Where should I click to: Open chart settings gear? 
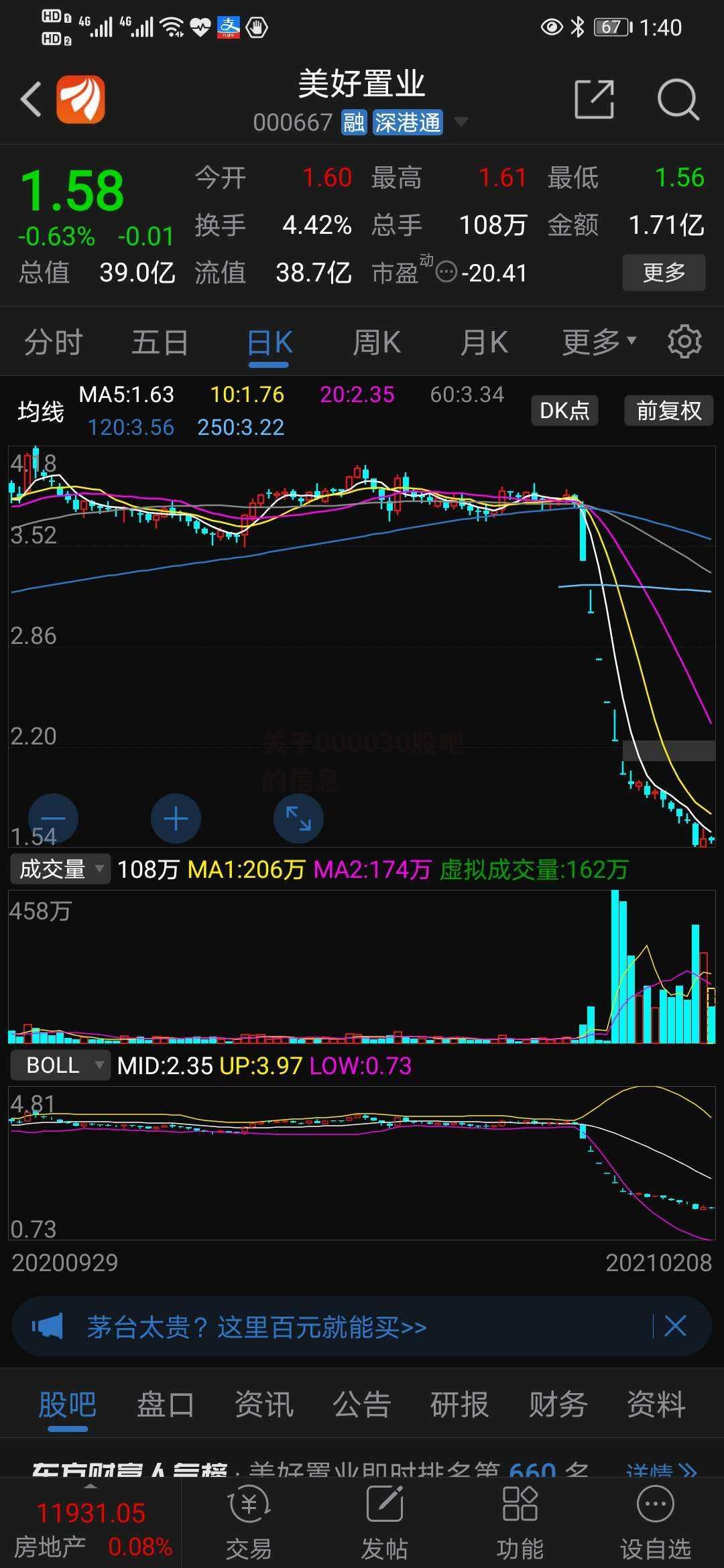coord(684,342)
